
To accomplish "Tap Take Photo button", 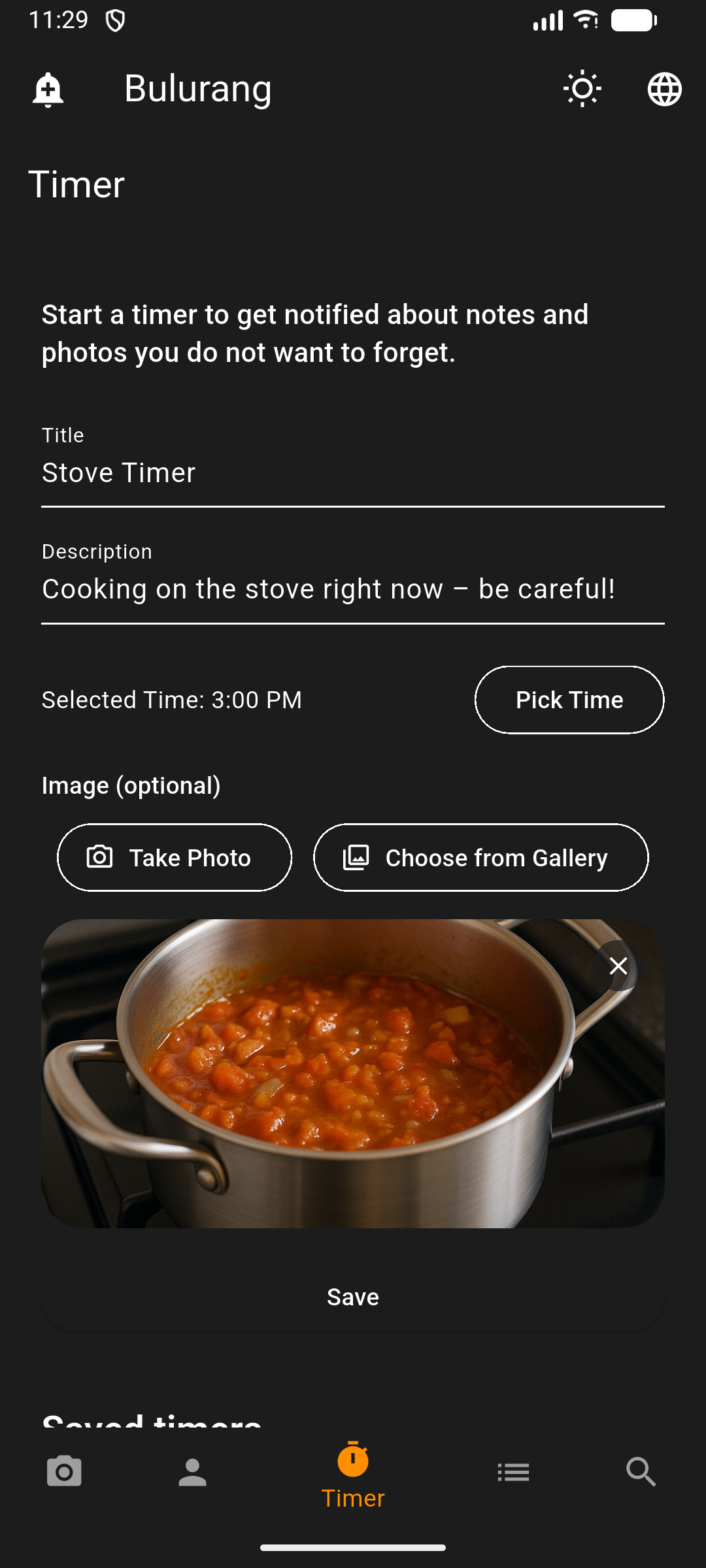I will coord(175,857).
